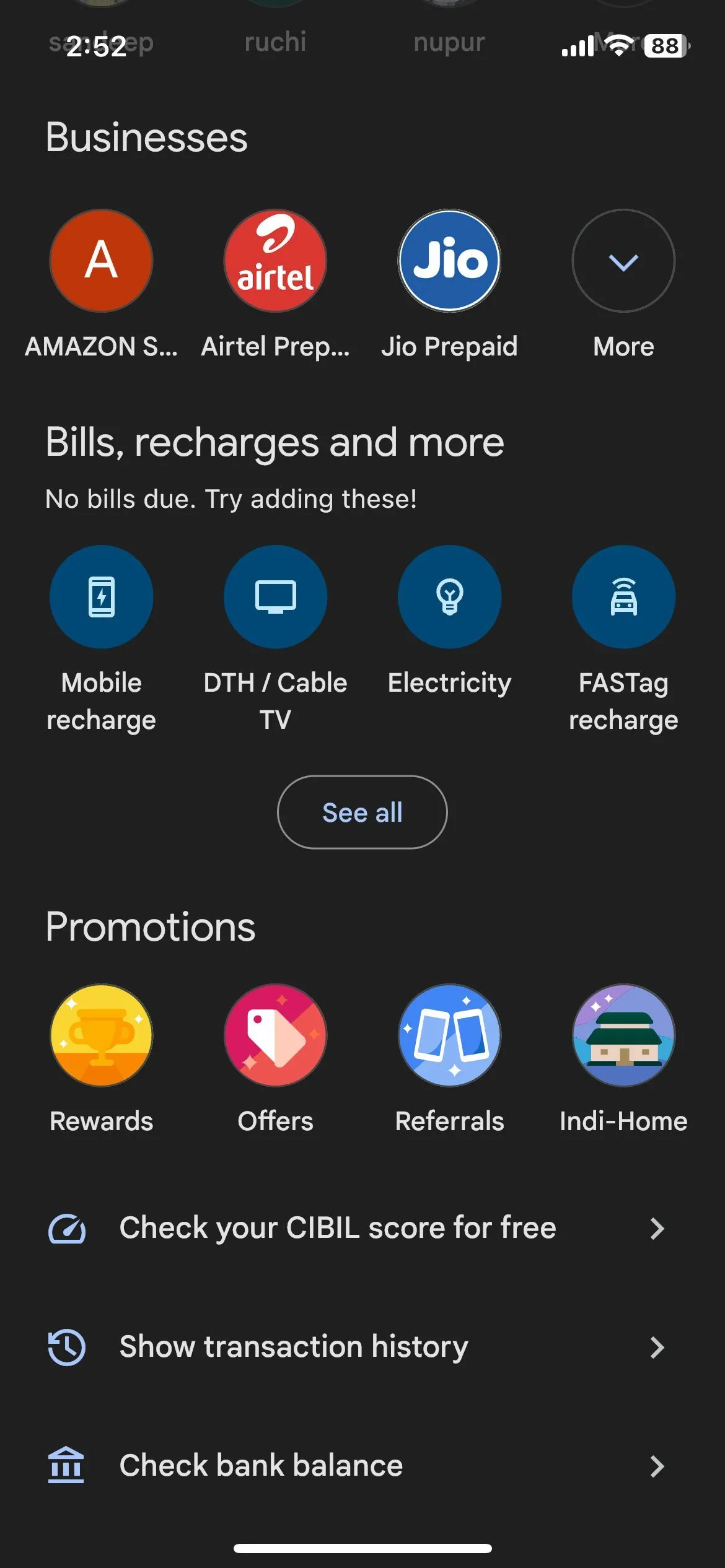The image size is (725, 1568).
Task: Select Jio Prepaid business
Action: 449,261
